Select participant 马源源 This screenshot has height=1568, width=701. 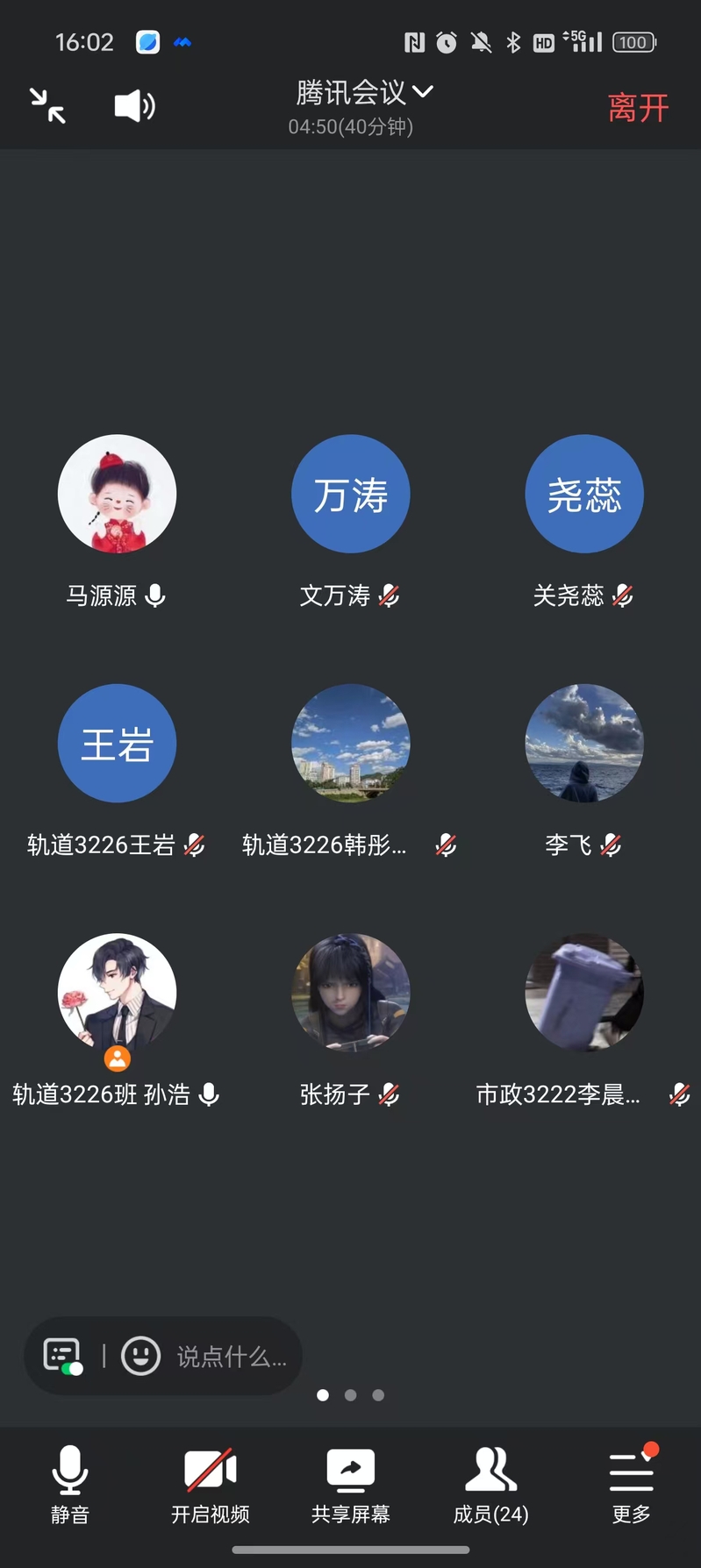(x=117, y=494)
